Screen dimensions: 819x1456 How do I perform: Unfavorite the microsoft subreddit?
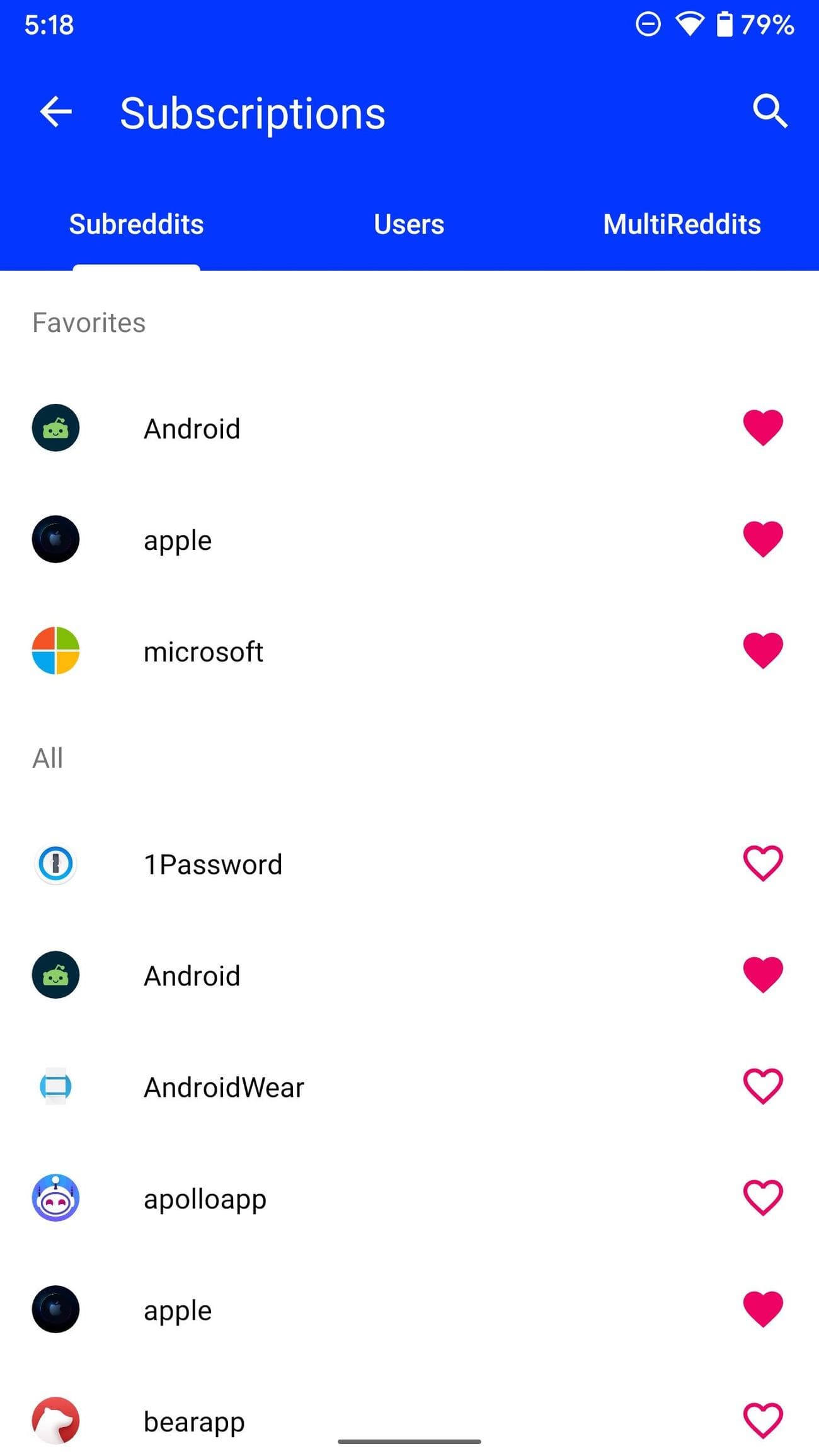click(762, 650)
